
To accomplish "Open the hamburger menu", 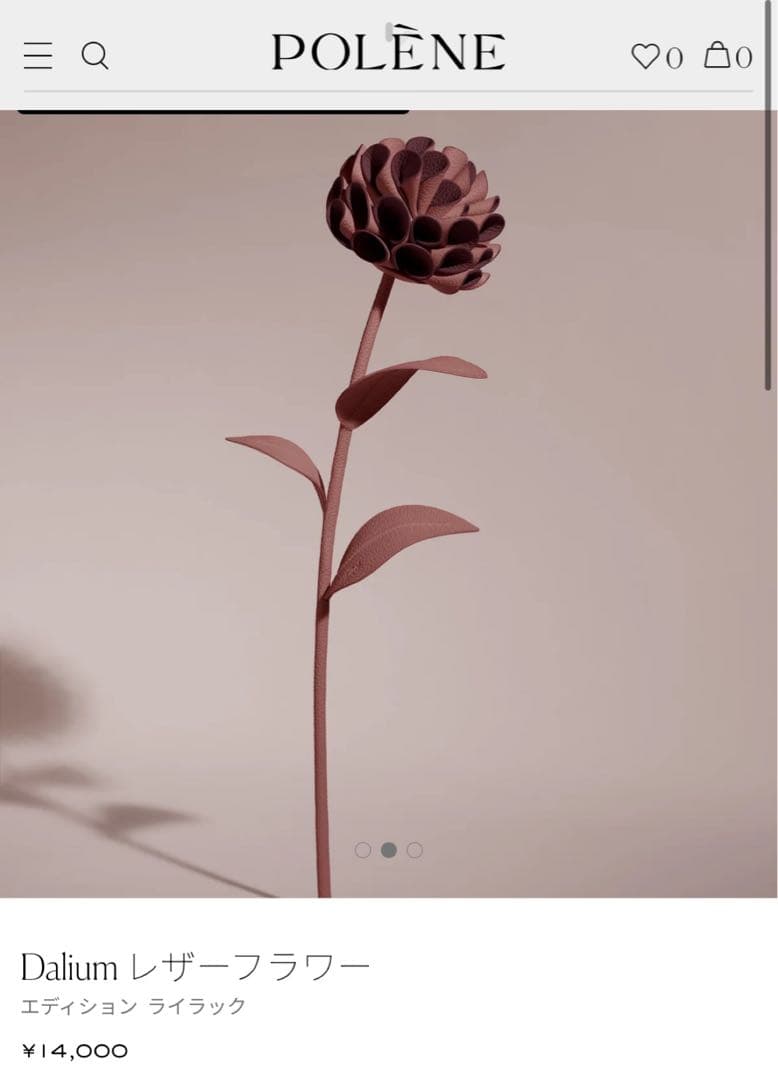I will click(x=38, y=55).
